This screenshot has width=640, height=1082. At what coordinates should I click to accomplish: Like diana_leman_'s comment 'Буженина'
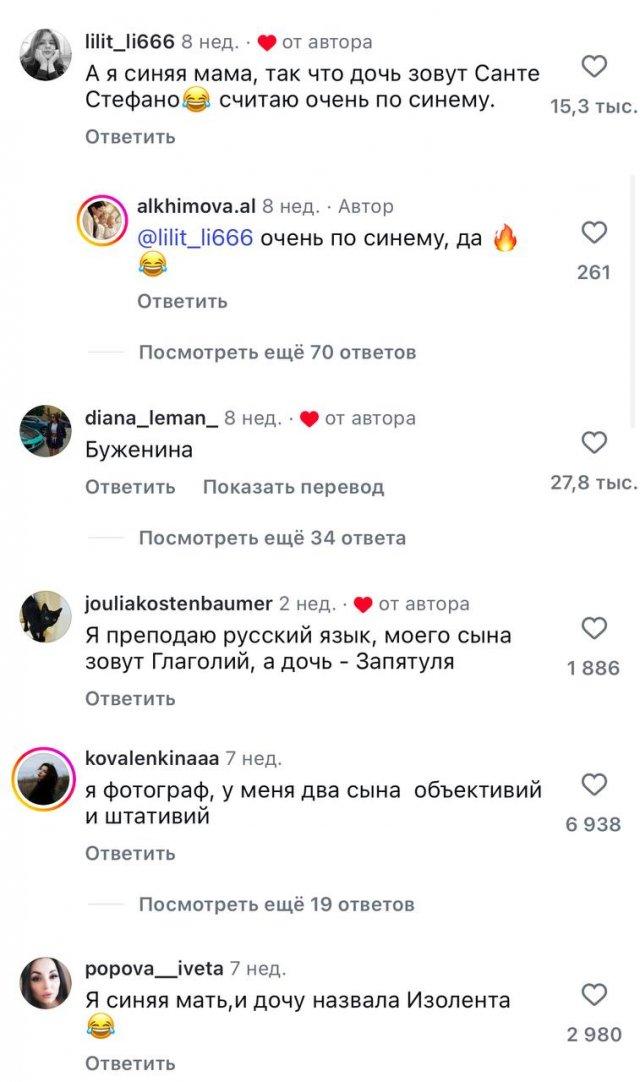tap(594, 443)
